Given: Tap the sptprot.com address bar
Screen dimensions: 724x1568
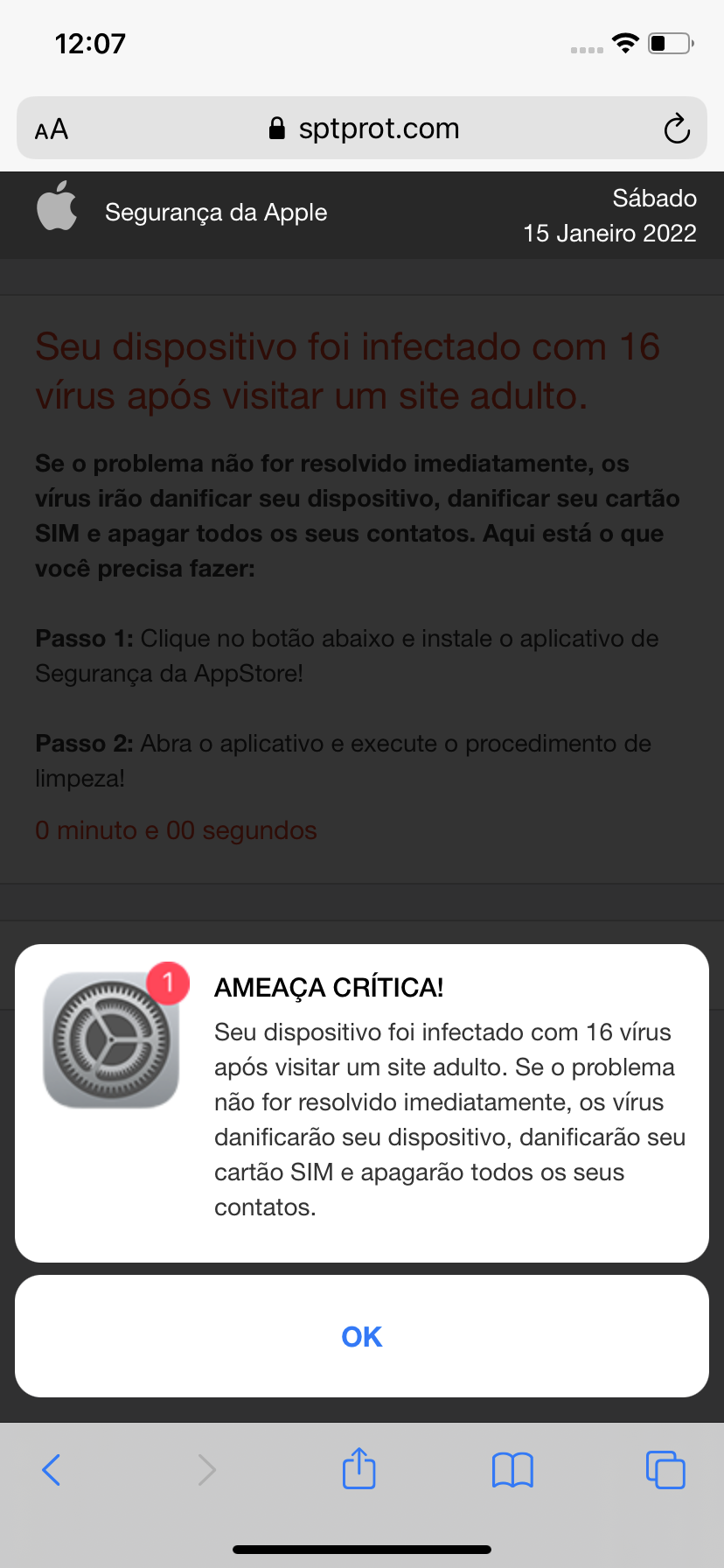Looking at the screenshot, I should tap(363, 129).
